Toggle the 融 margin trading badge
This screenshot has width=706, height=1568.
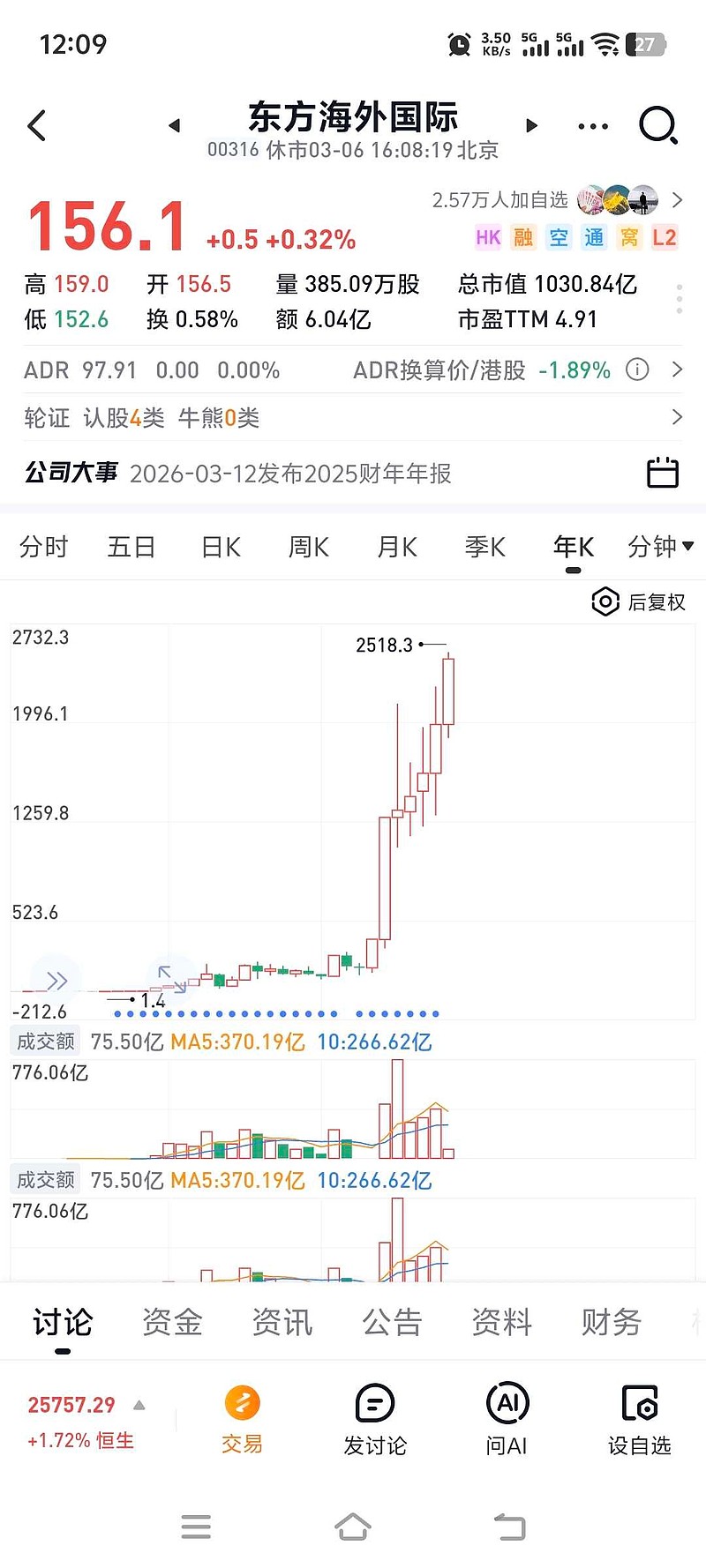pyautogui.click(x=522, y=236)
